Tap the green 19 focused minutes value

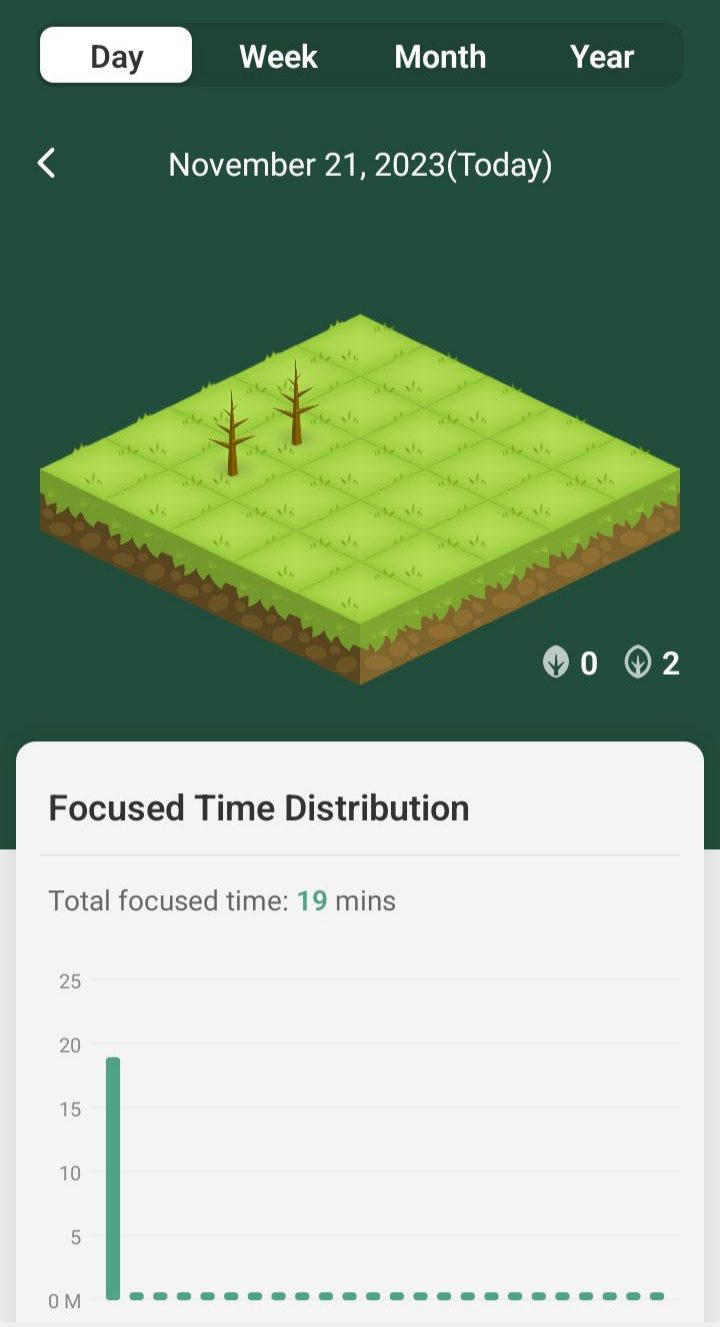pos(311,901)
